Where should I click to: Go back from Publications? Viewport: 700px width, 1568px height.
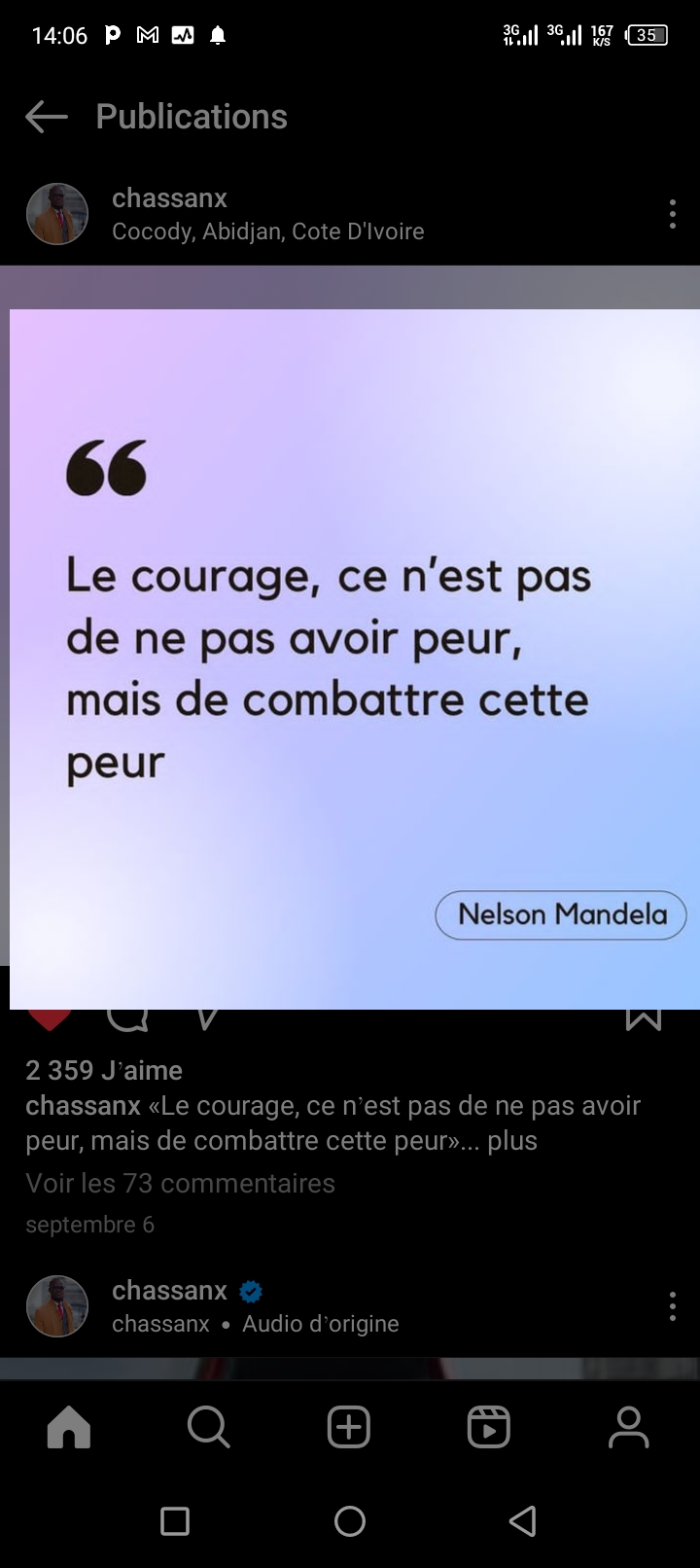(47, 118)
